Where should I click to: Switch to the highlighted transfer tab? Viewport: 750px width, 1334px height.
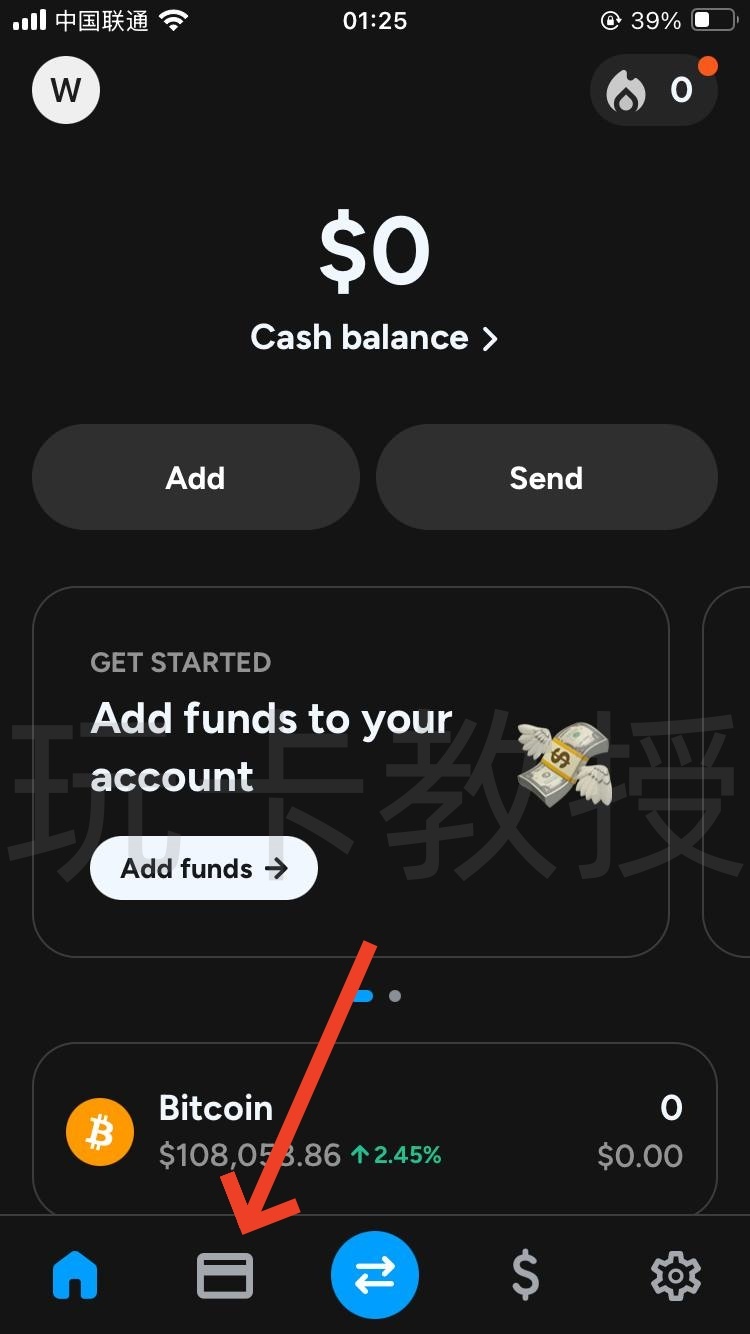coord(374,1274)
